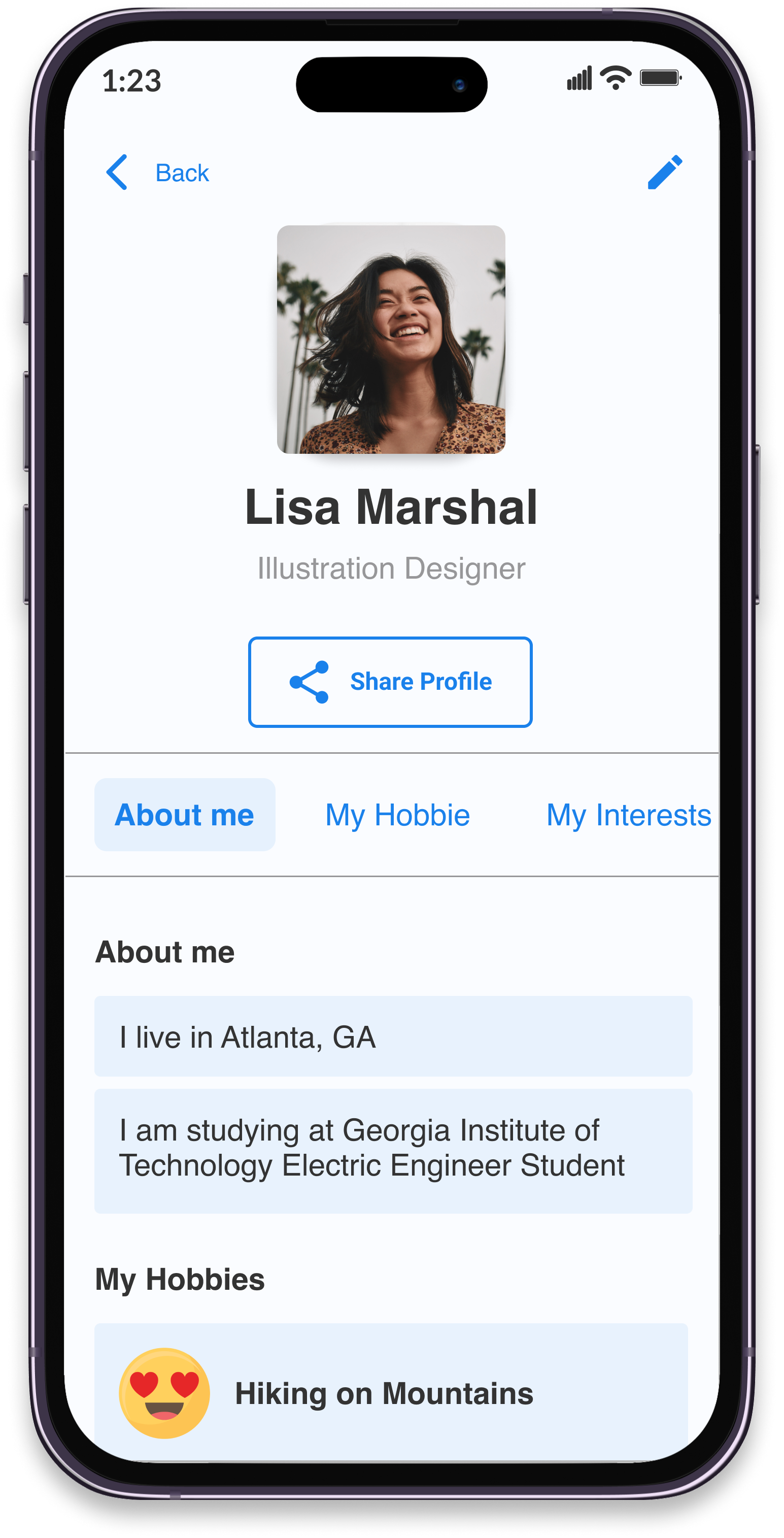Share Lisa Marshal's profile
Image resolution: width=784 pixels, height=1538 pixels.
(390, 682)
